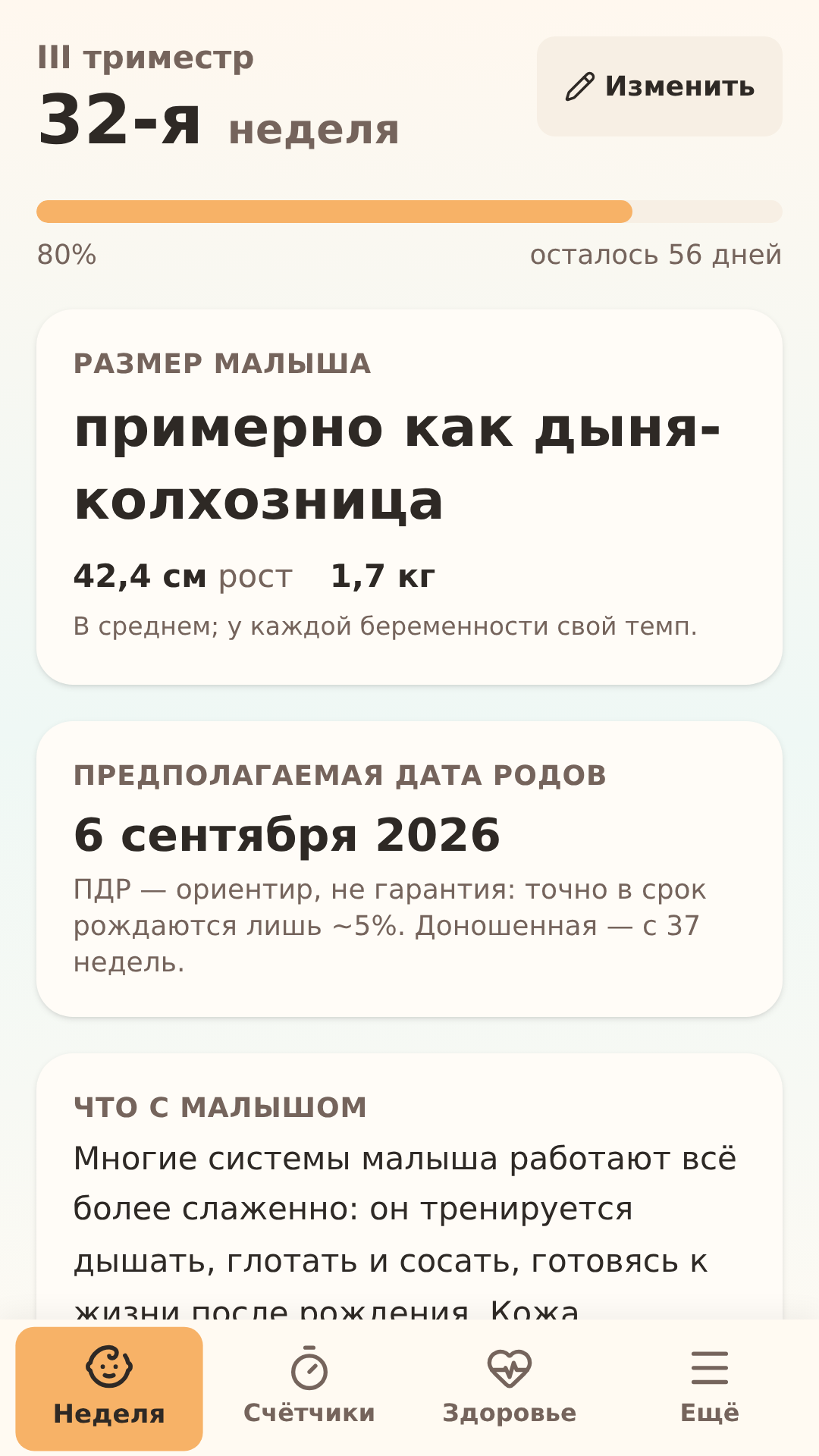The width and height of the screenshot is (819, 1456).
Task: Switch to the Здоровье tab
Action: (510, 1388)
